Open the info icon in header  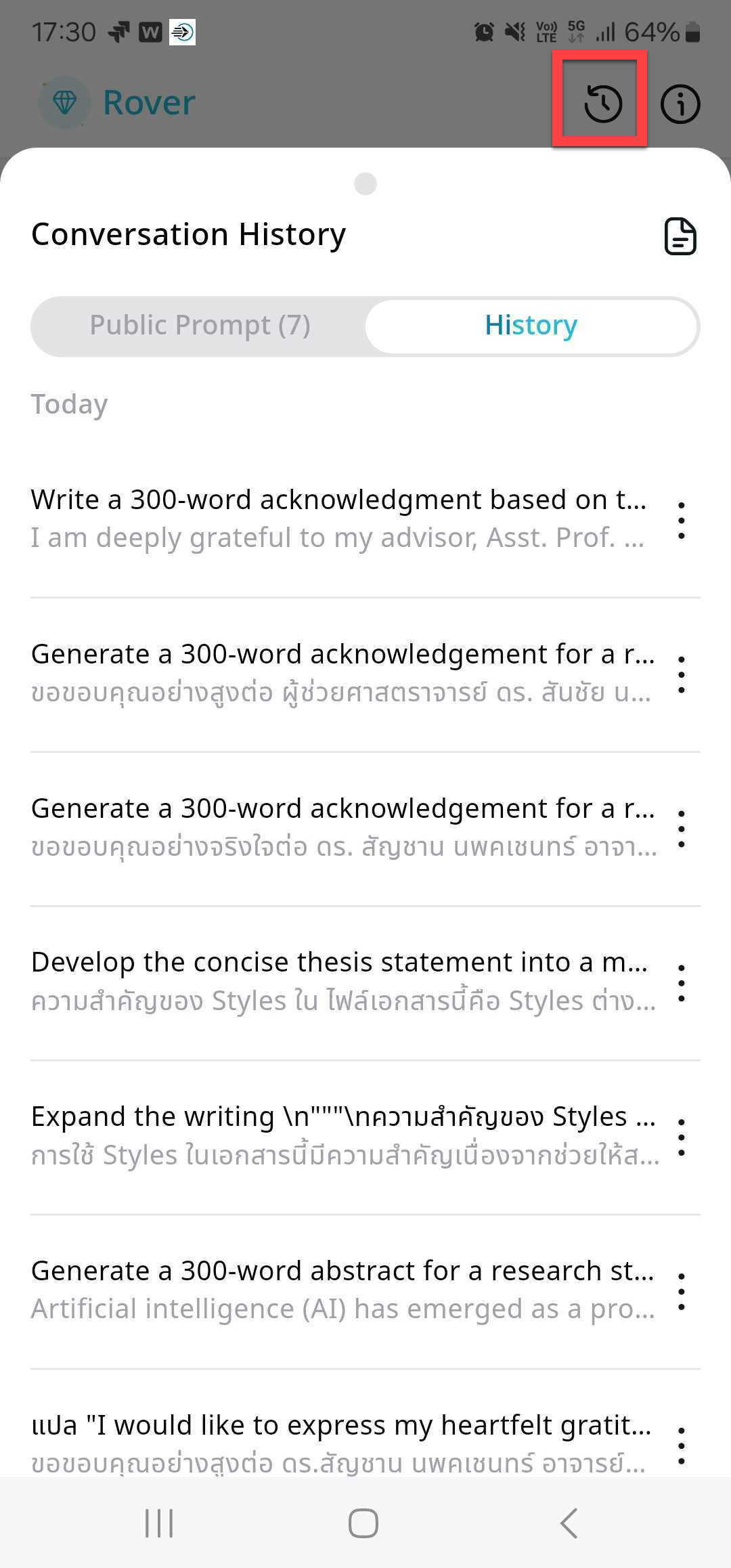[x=680, y=104]
